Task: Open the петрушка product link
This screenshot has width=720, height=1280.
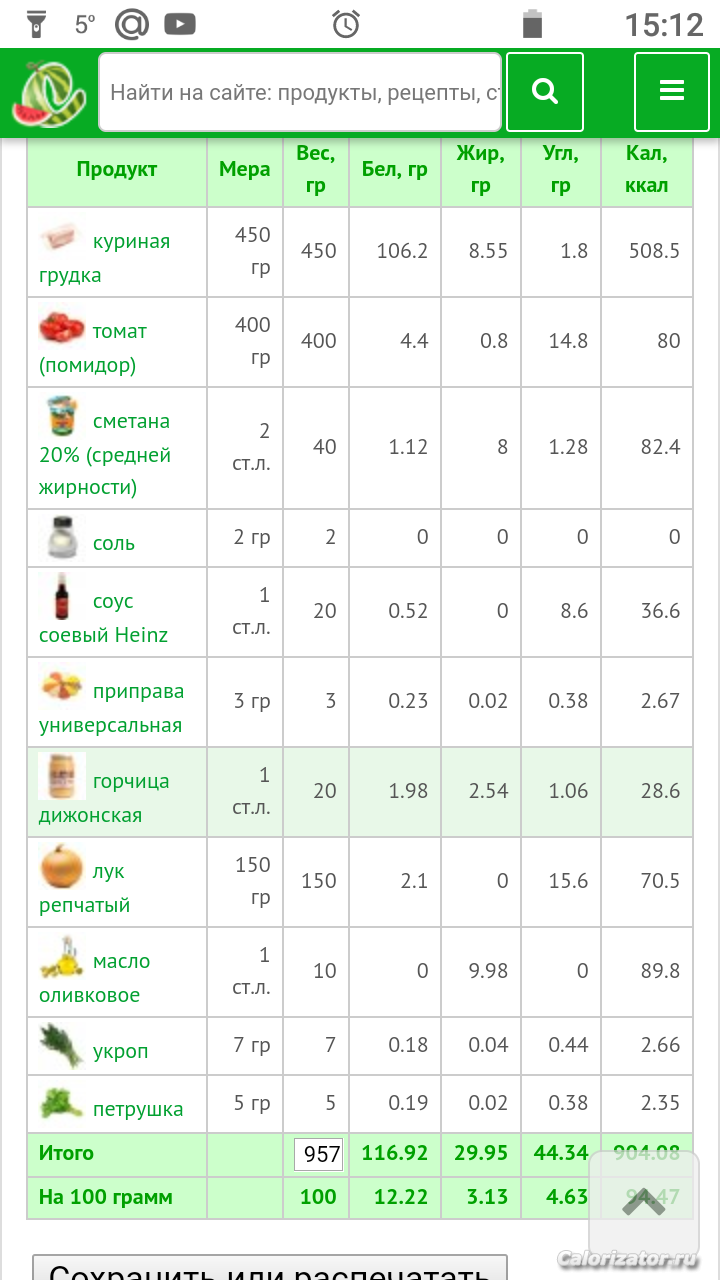Action: click(138, 1109)
